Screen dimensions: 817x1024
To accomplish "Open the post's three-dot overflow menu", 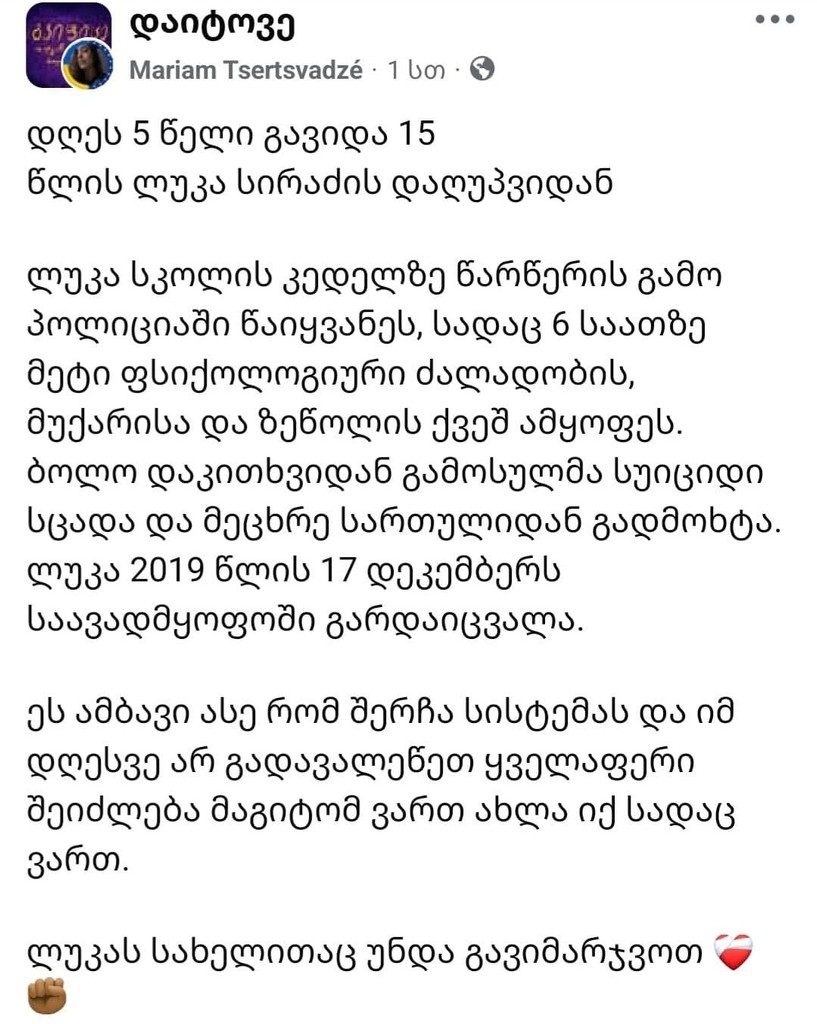I will [773, 19].
